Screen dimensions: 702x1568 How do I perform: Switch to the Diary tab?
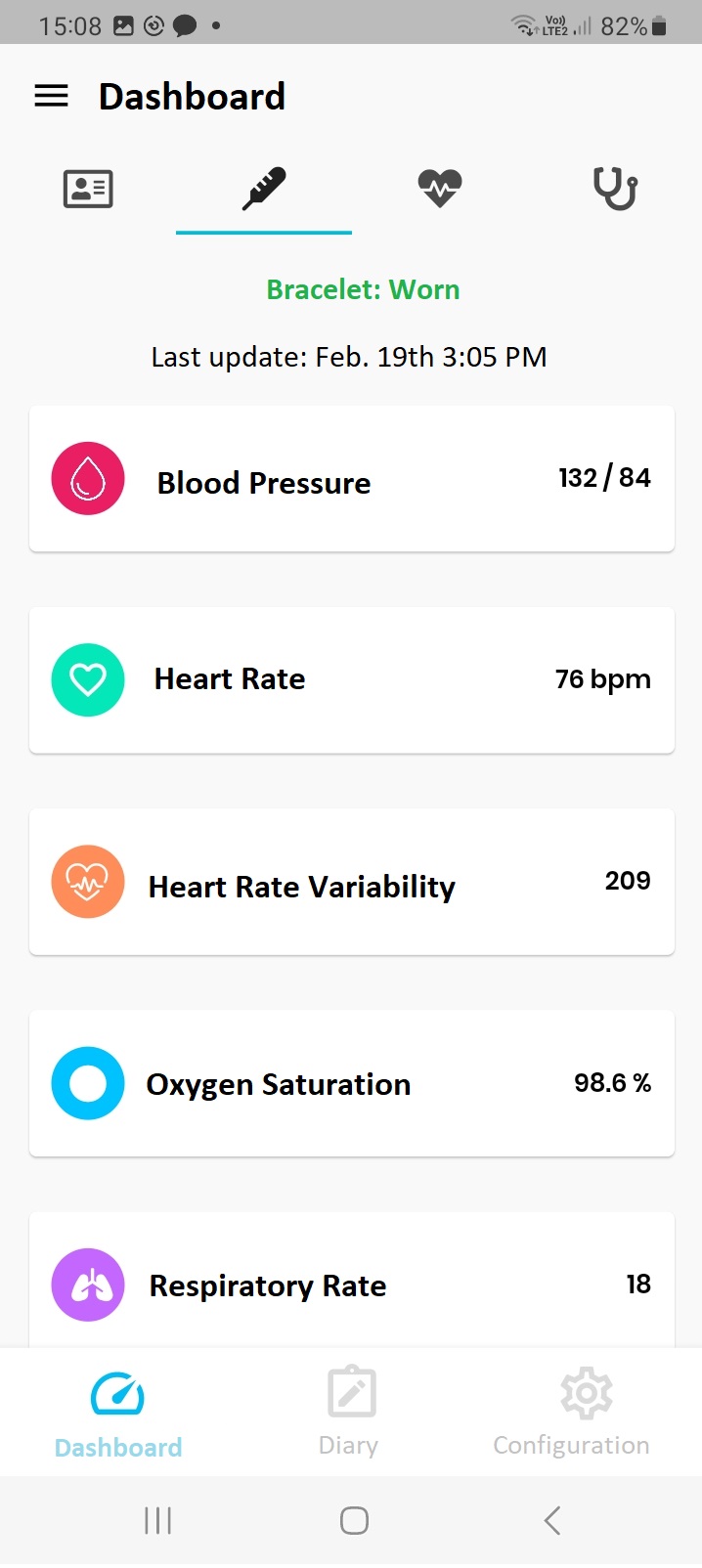coord(349,1413)
